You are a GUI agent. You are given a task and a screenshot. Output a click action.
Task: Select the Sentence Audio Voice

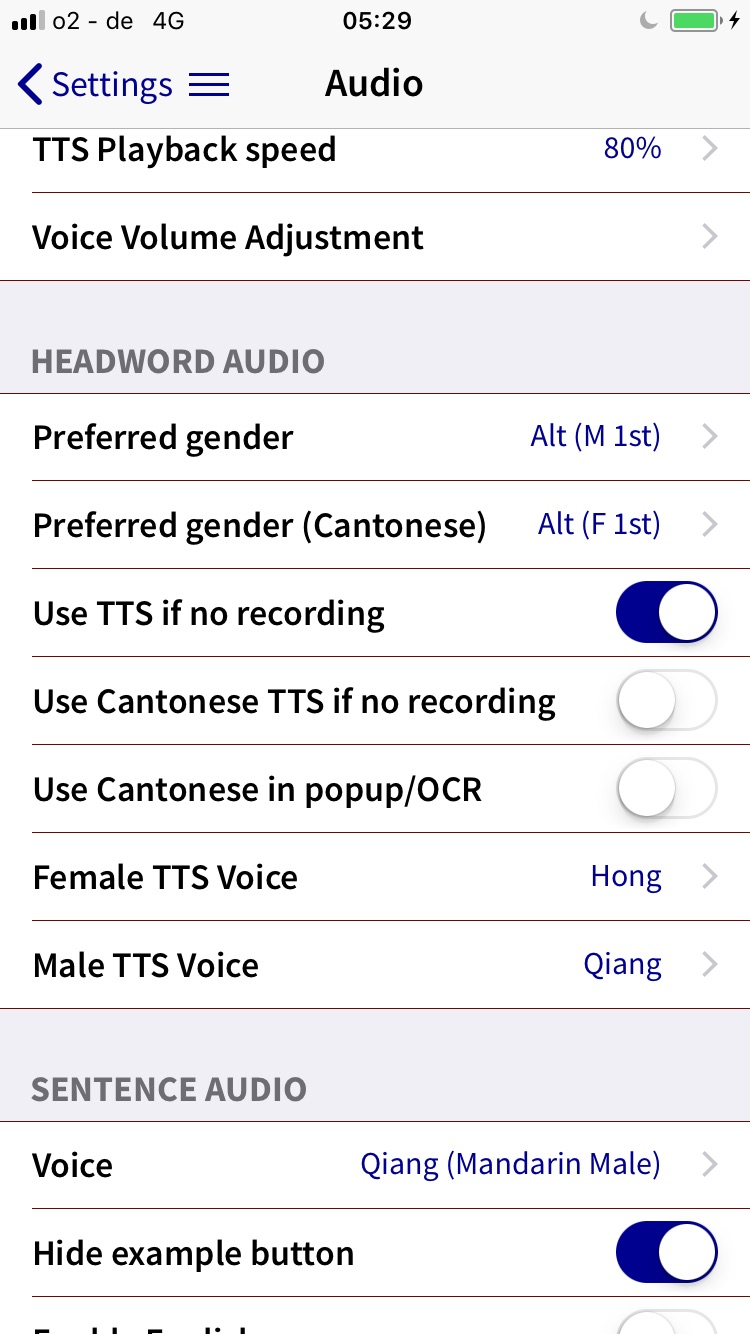375,1165
